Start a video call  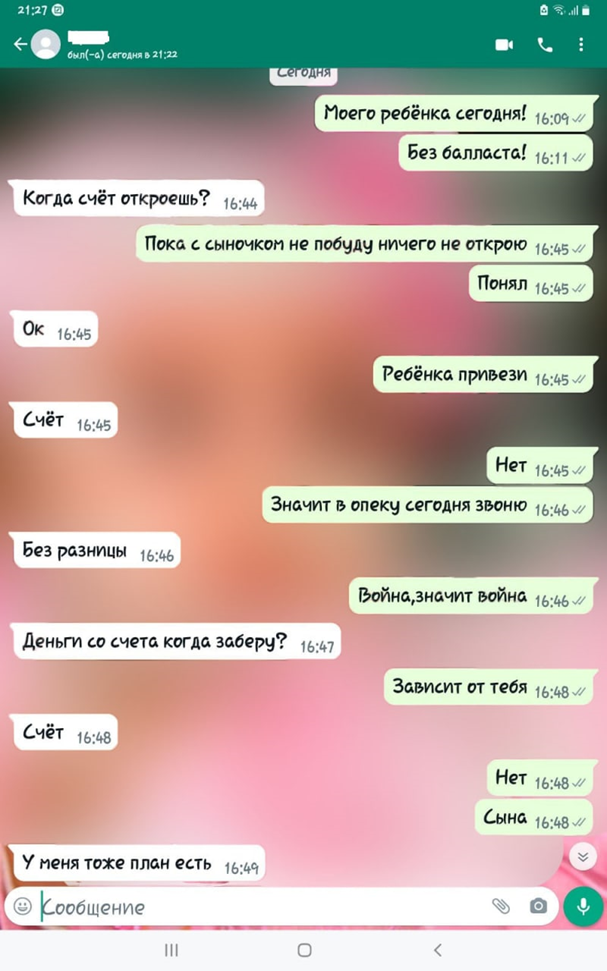504,45
